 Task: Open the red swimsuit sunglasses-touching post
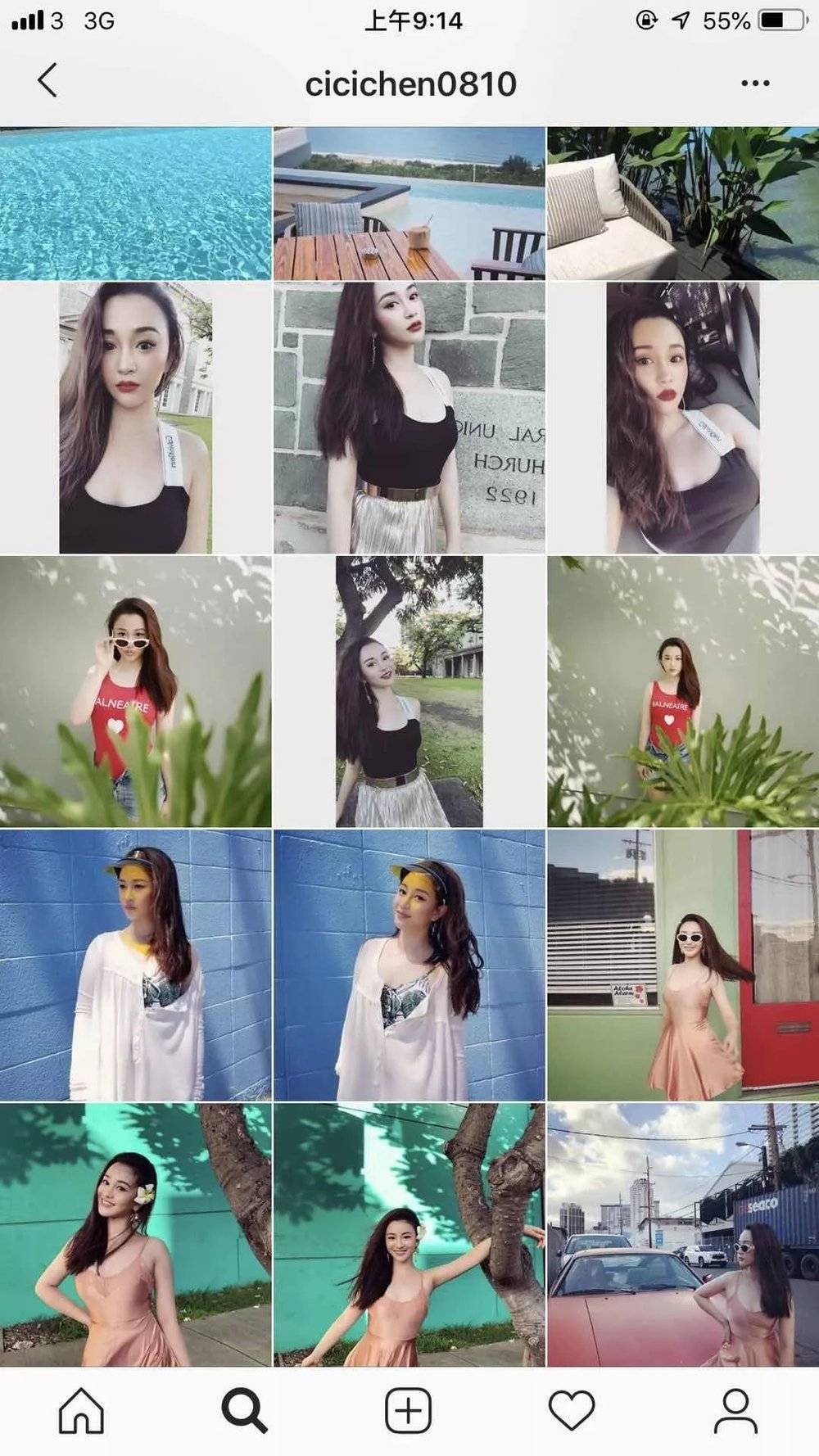point(135,691)
